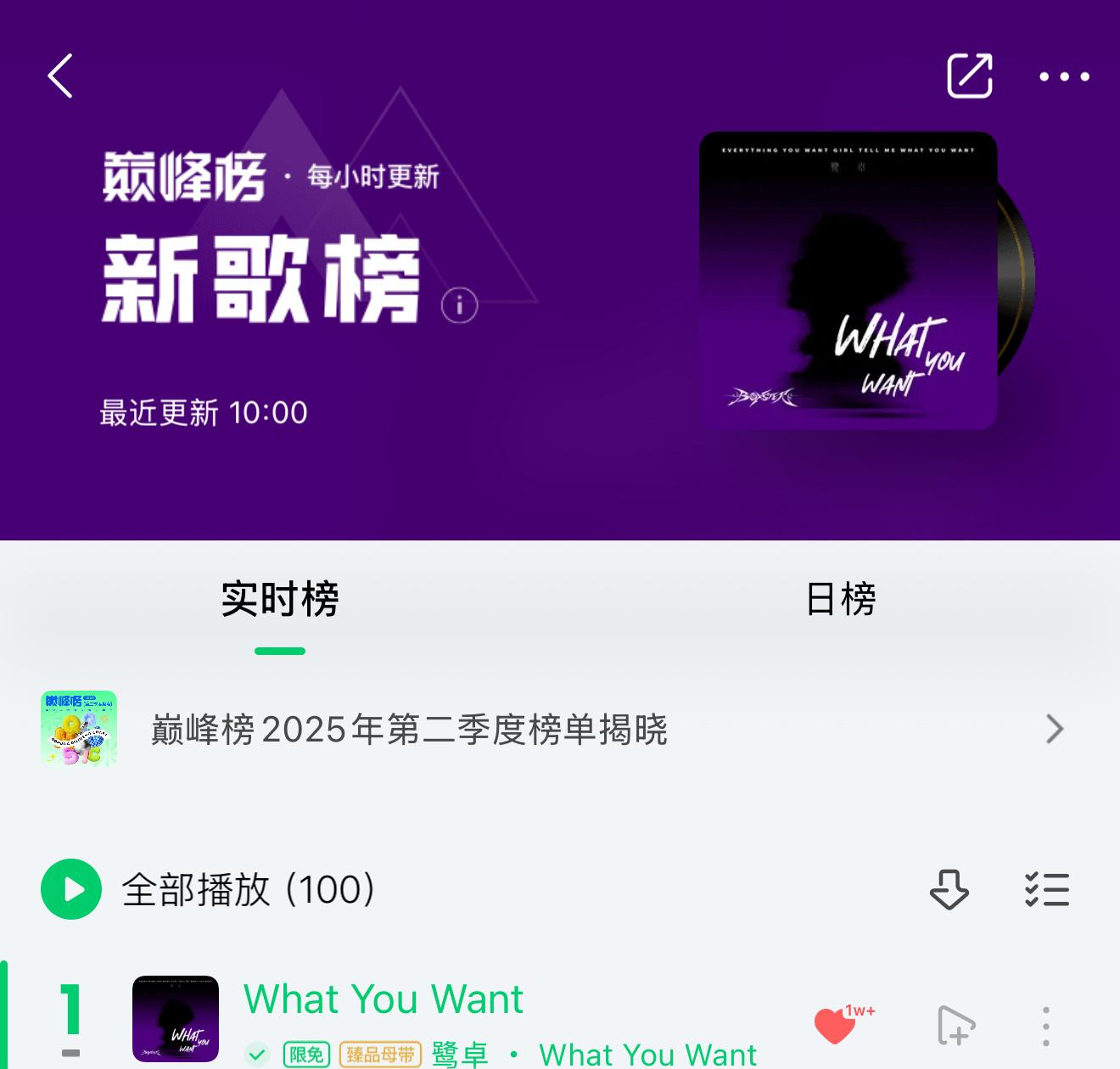
Task: Download all songs in the chart
Action: [x=949, y=889]
